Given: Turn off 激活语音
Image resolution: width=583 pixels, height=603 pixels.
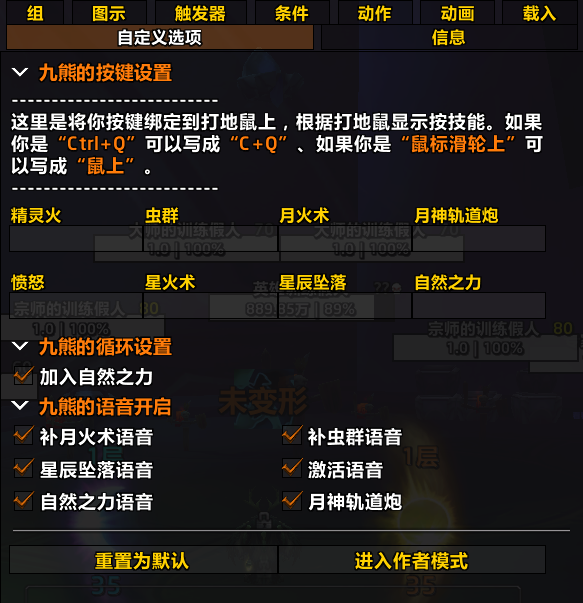Looking at the screenshot, I should tap(292, 469).
